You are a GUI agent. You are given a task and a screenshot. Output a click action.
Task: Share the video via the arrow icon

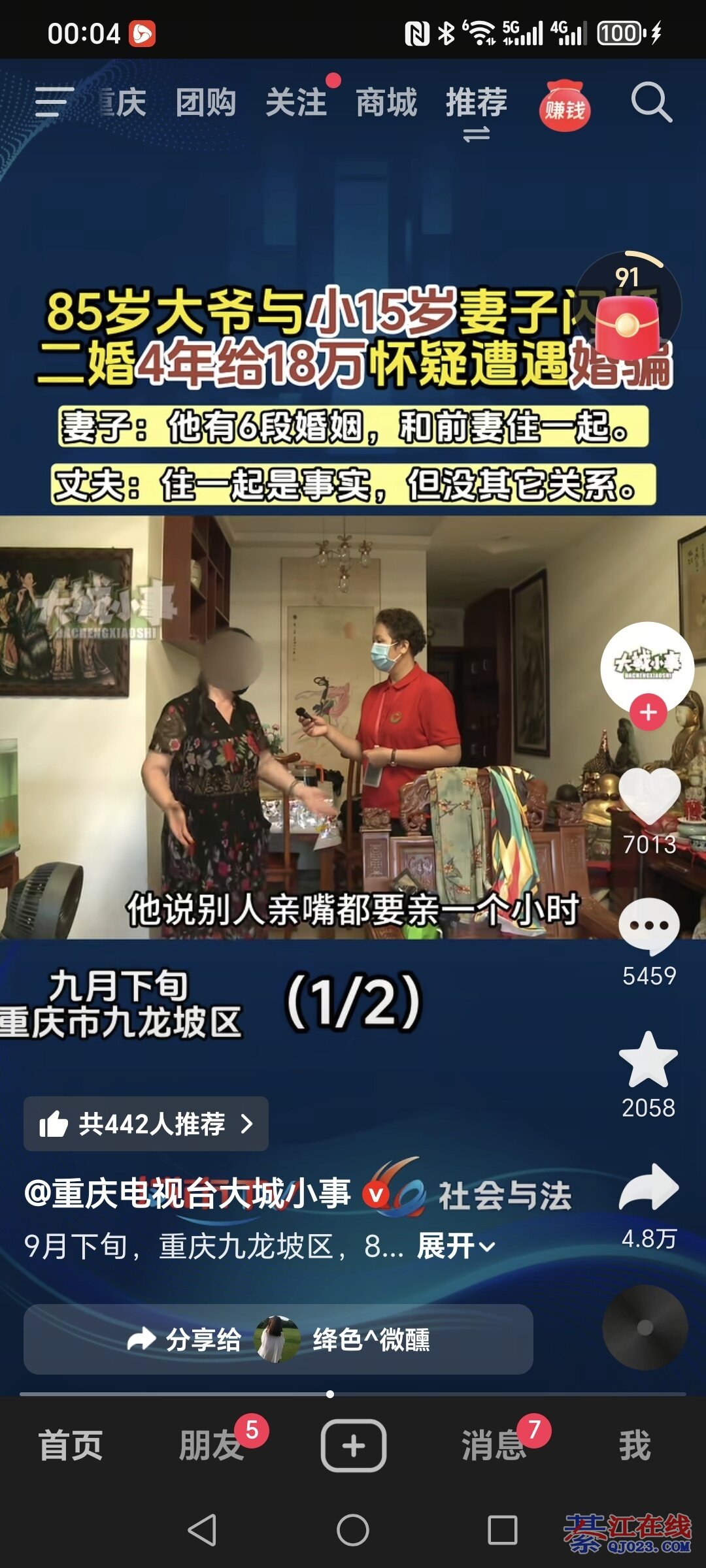(648, 1188)
